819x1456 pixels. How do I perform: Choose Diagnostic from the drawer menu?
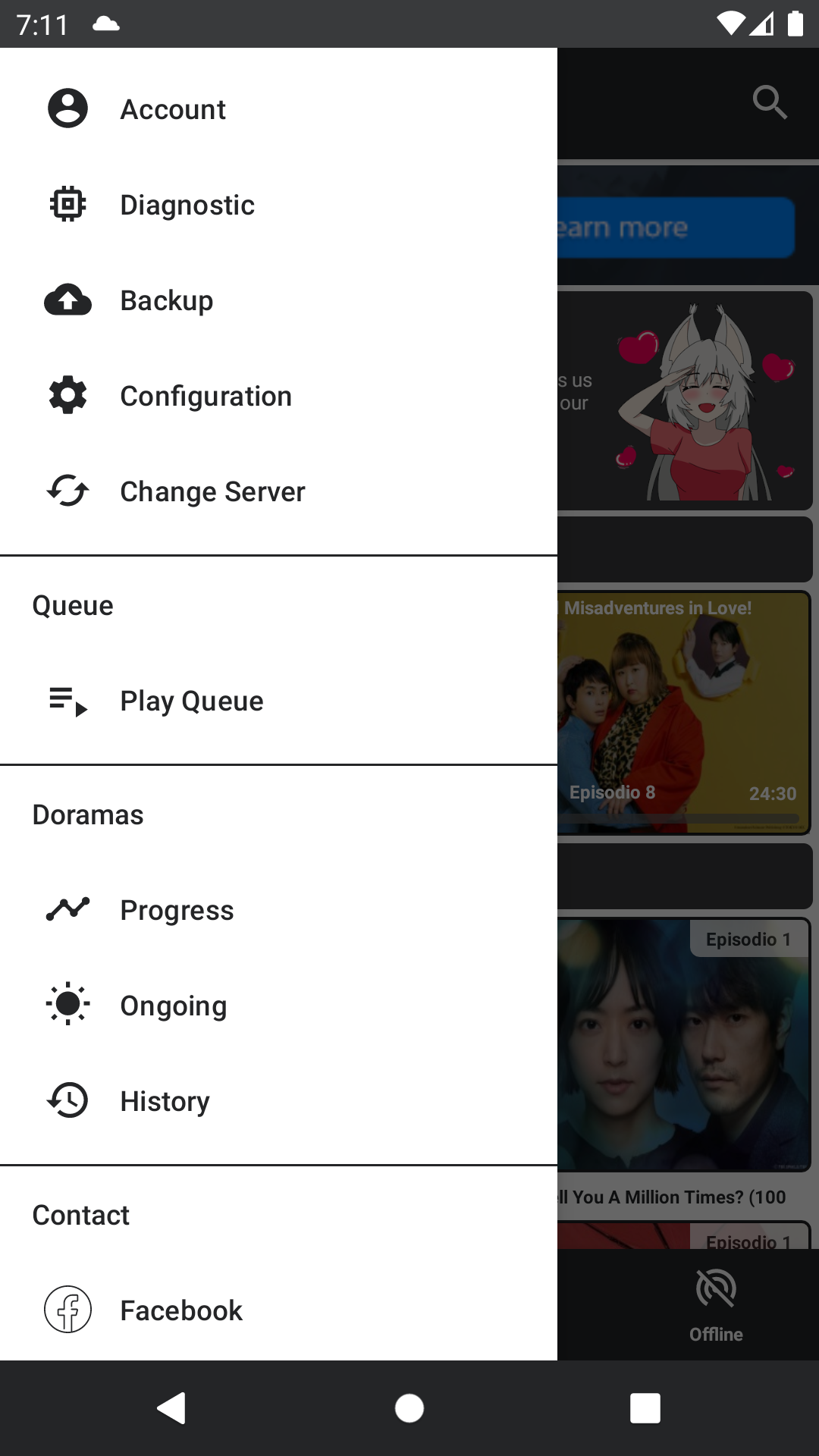click(x=188, y=204)
